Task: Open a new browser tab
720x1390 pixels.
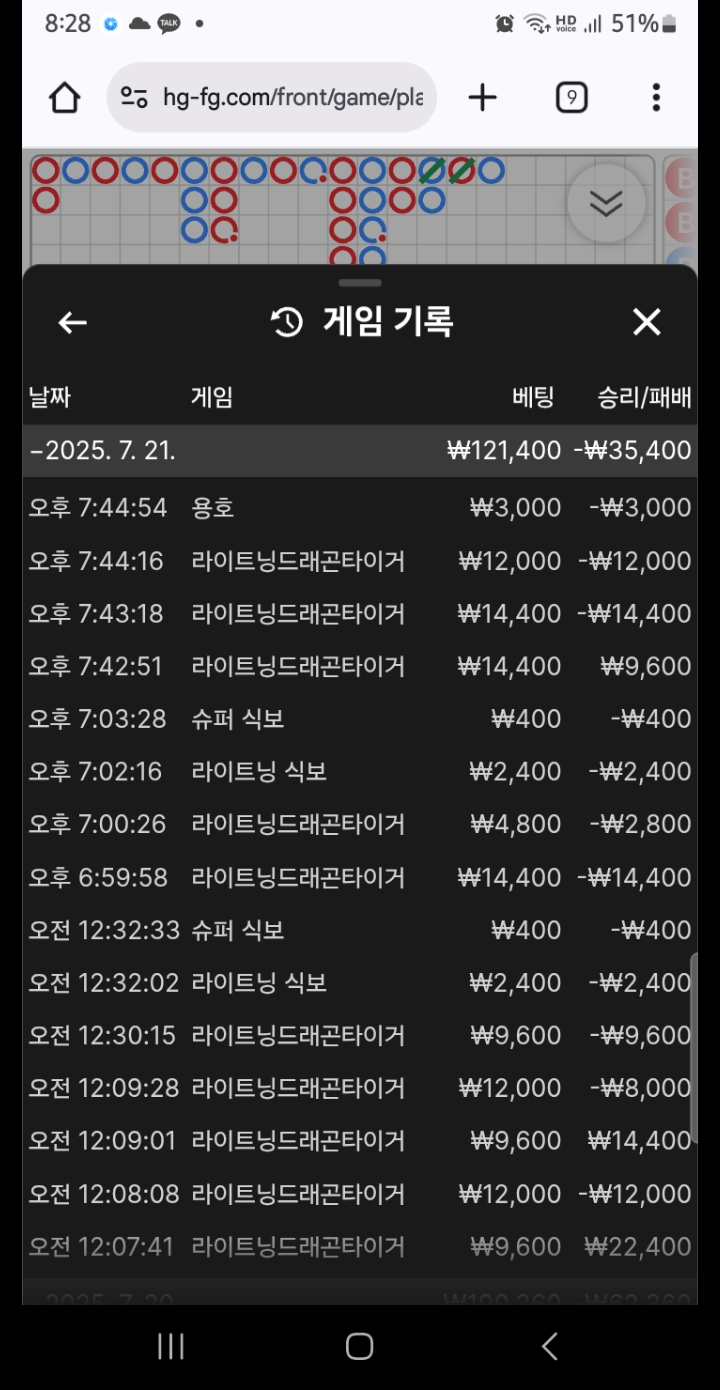Action: [482, 97]
